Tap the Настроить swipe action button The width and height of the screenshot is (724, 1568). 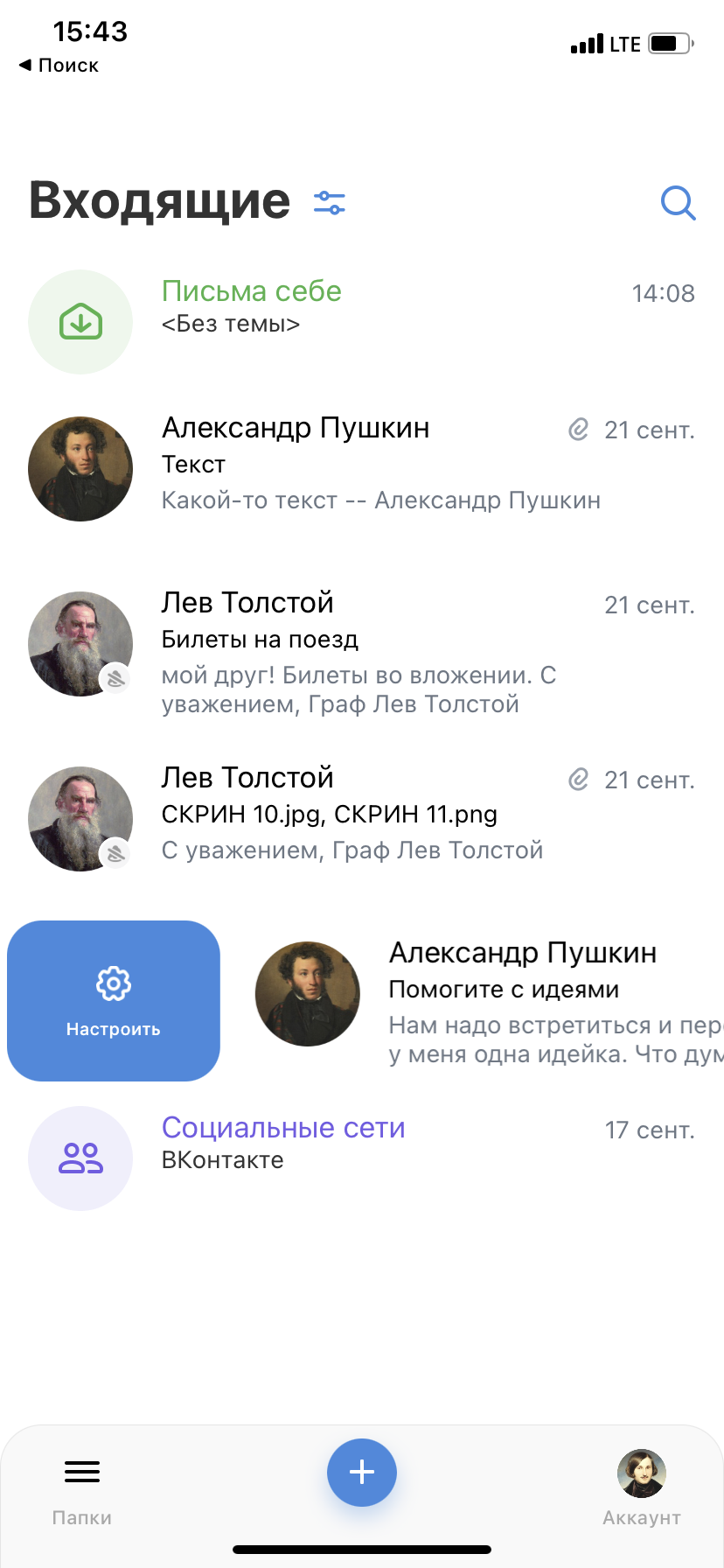(x=114, y=1001)
